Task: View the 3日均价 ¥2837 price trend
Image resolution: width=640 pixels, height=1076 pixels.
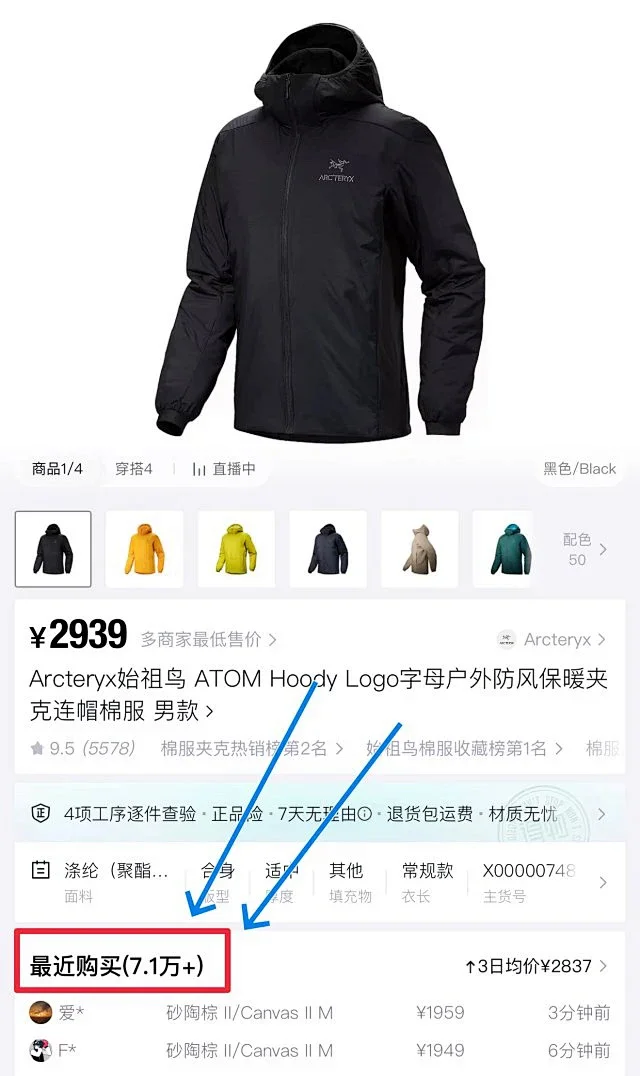Action: tap(535, 966)
